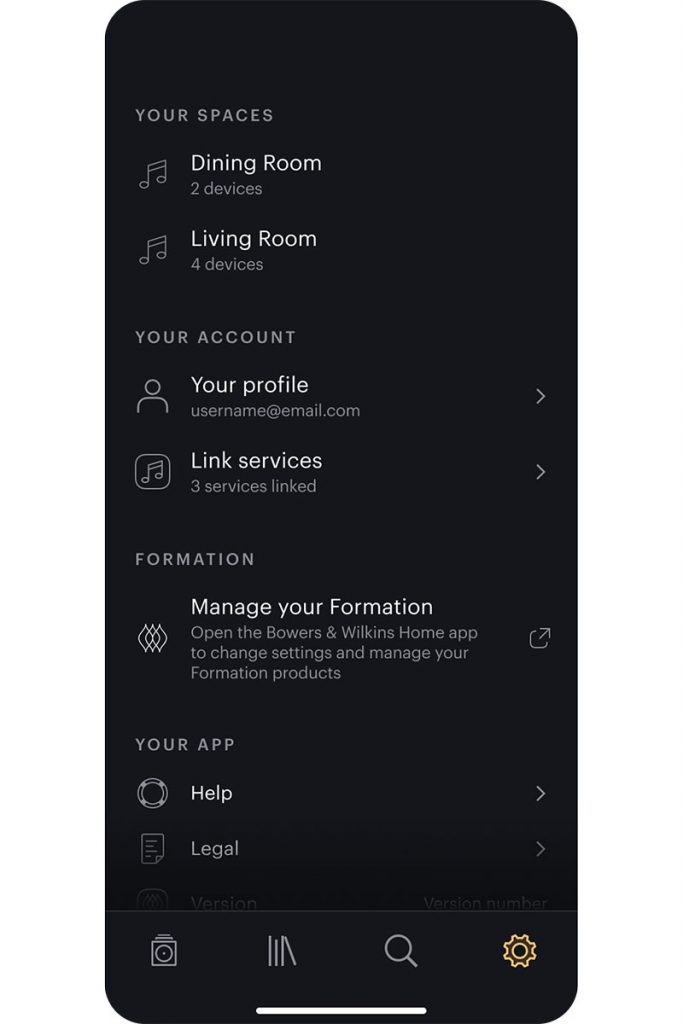This screenshot has height=1024, width=683.
Task: Open the Living Room space
Action: [x=253, y=250]
